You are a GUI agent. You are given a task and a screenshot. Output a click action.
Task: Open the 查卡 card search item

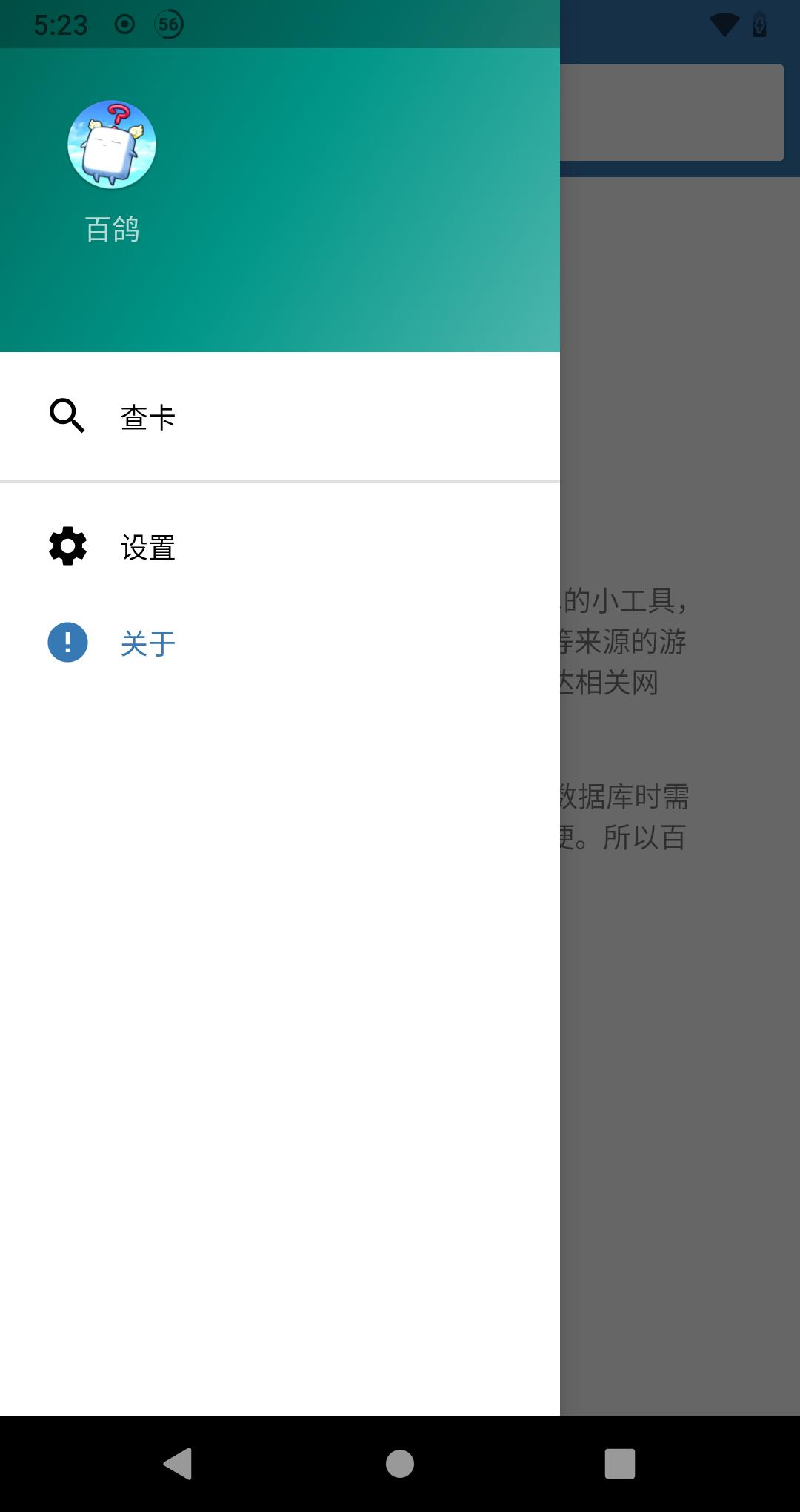[280, 417]
